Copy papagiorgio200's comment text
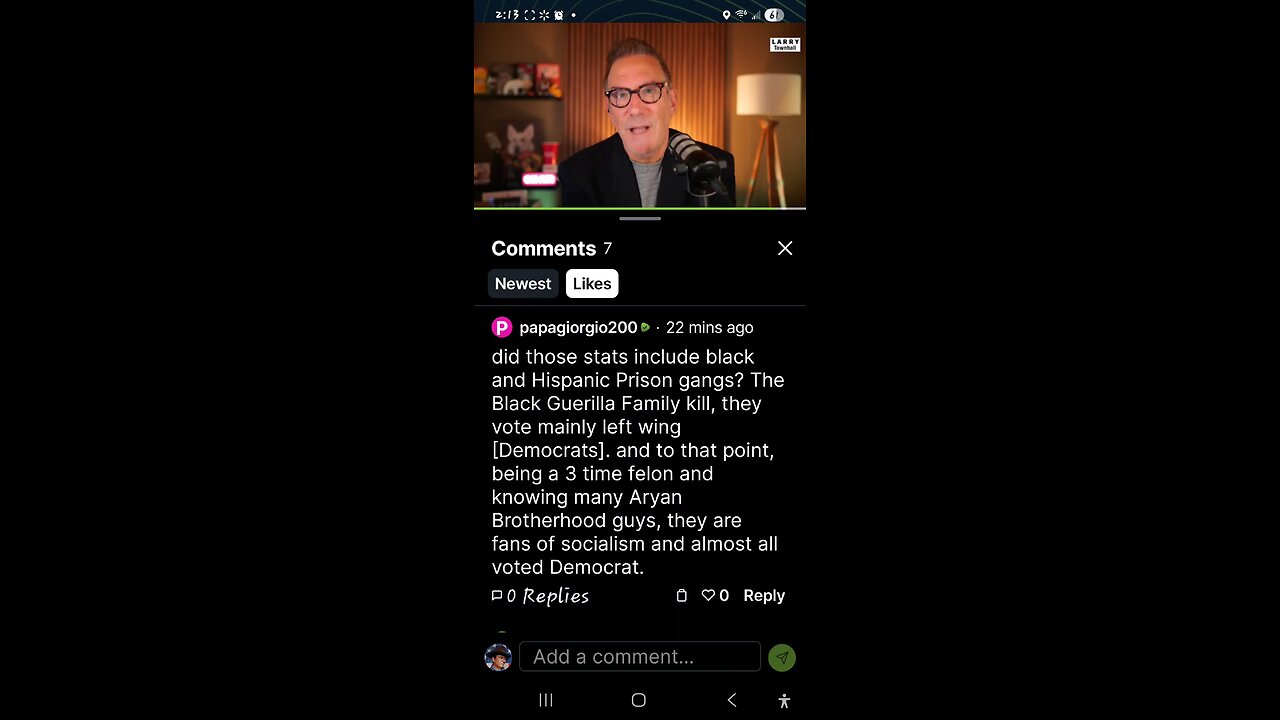The width and height of the screenshot is (1280, 720). click(x=681, y=595)
